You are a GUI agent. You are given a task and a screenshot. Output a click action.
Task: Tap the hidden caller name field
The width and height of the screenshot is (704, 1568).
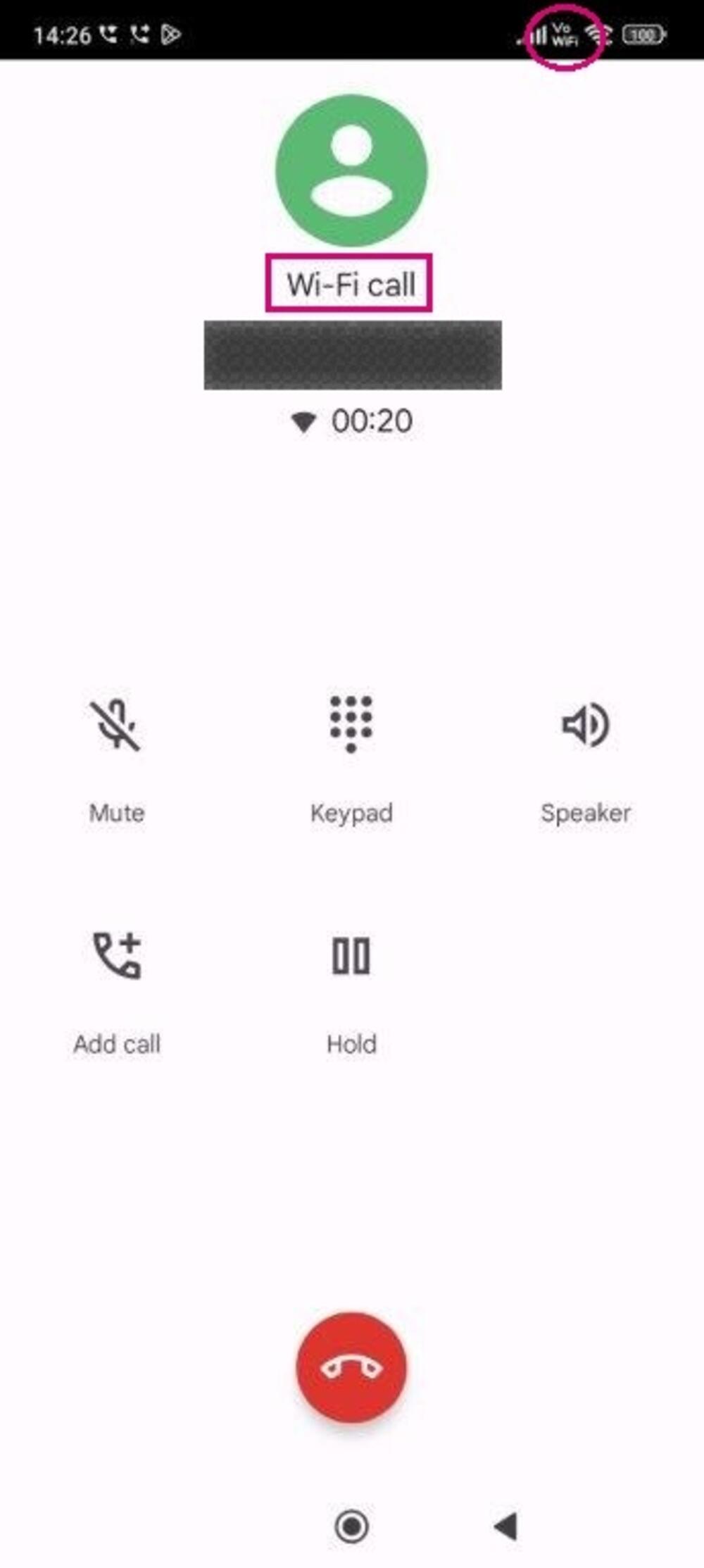352,354
